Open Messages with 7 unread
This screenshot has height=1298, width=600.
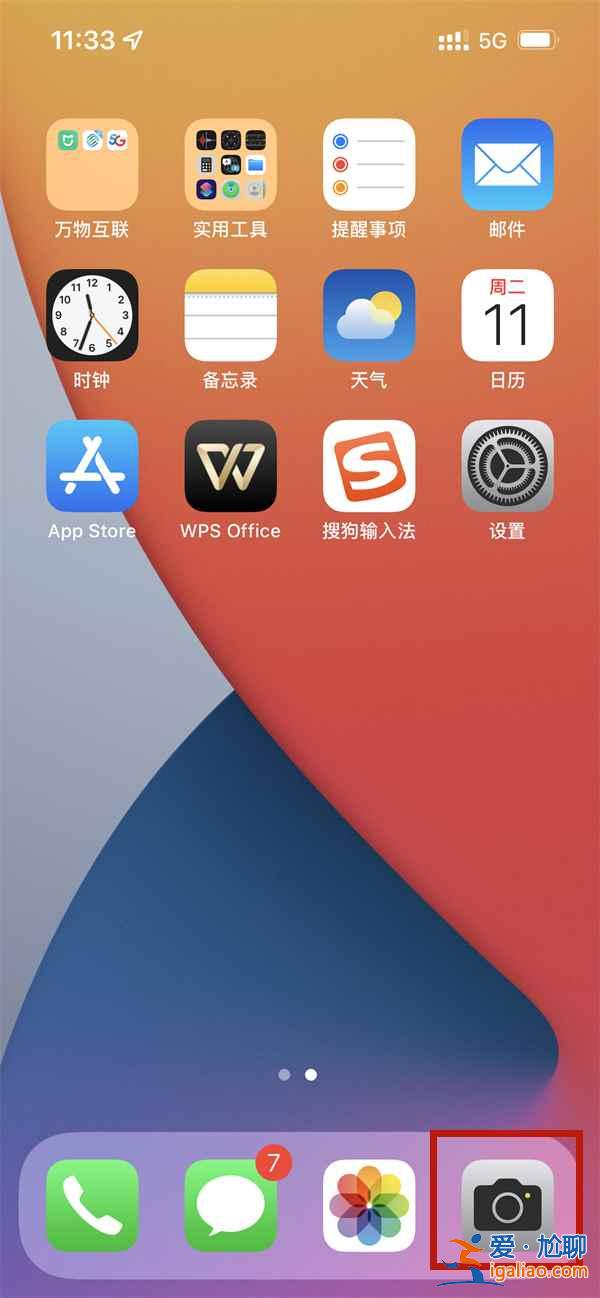231,1206
